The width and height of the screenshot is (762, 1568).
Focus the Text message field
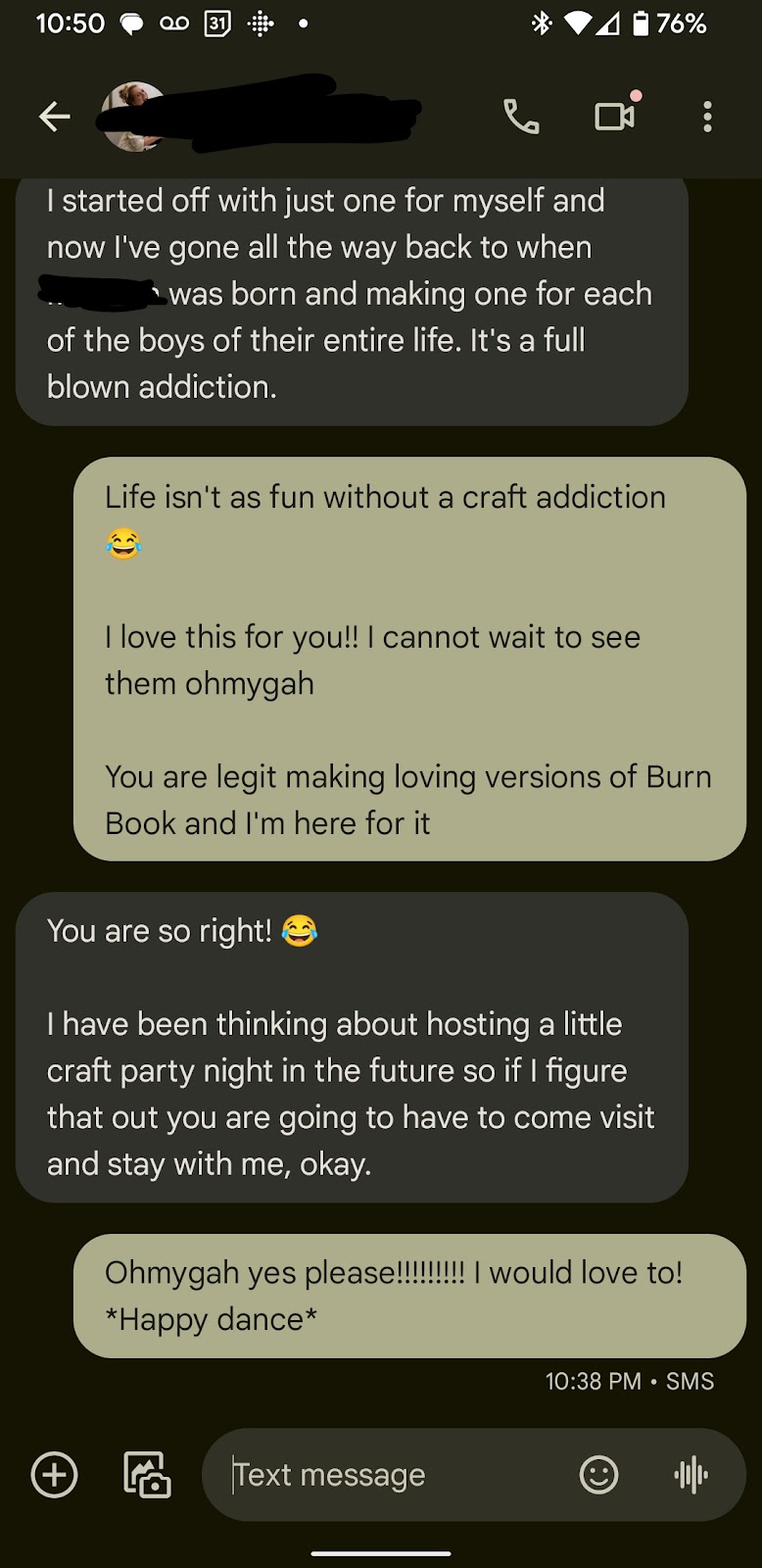pos(392,1475)
